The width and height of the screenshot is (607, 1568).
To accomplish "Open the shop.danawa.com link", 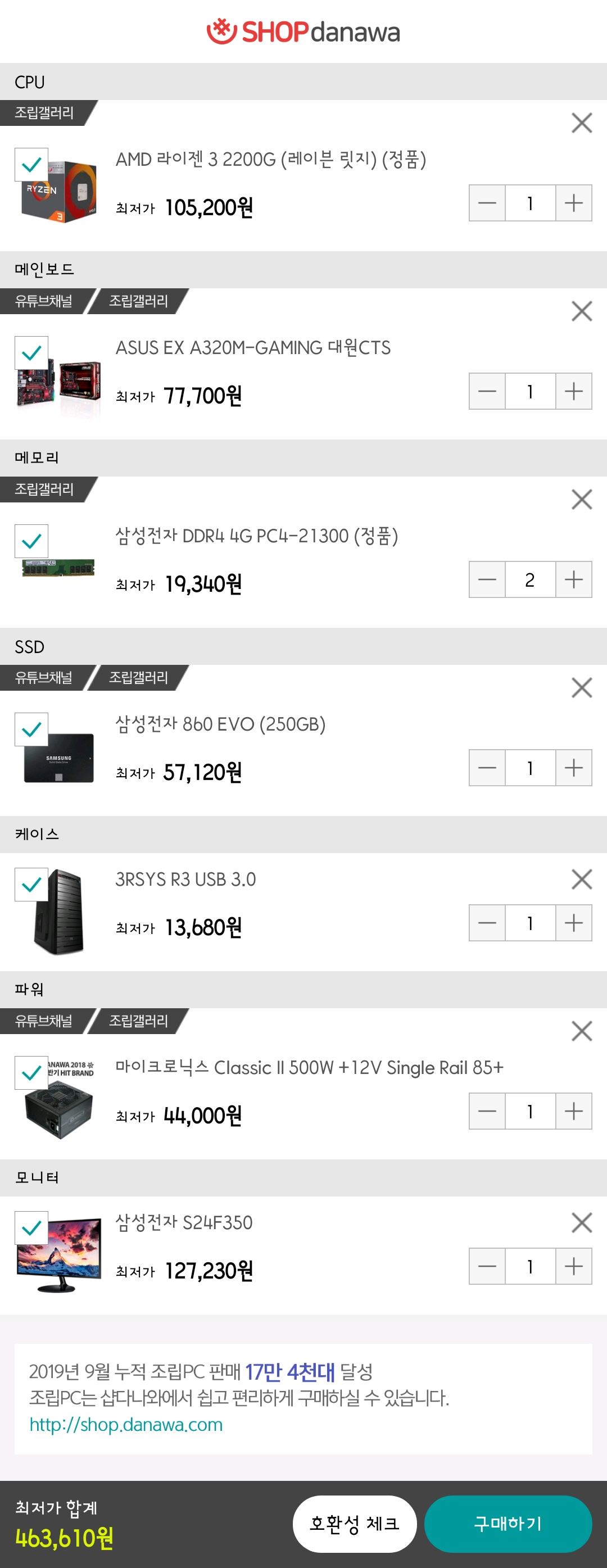I will (x=126, y=1424).
